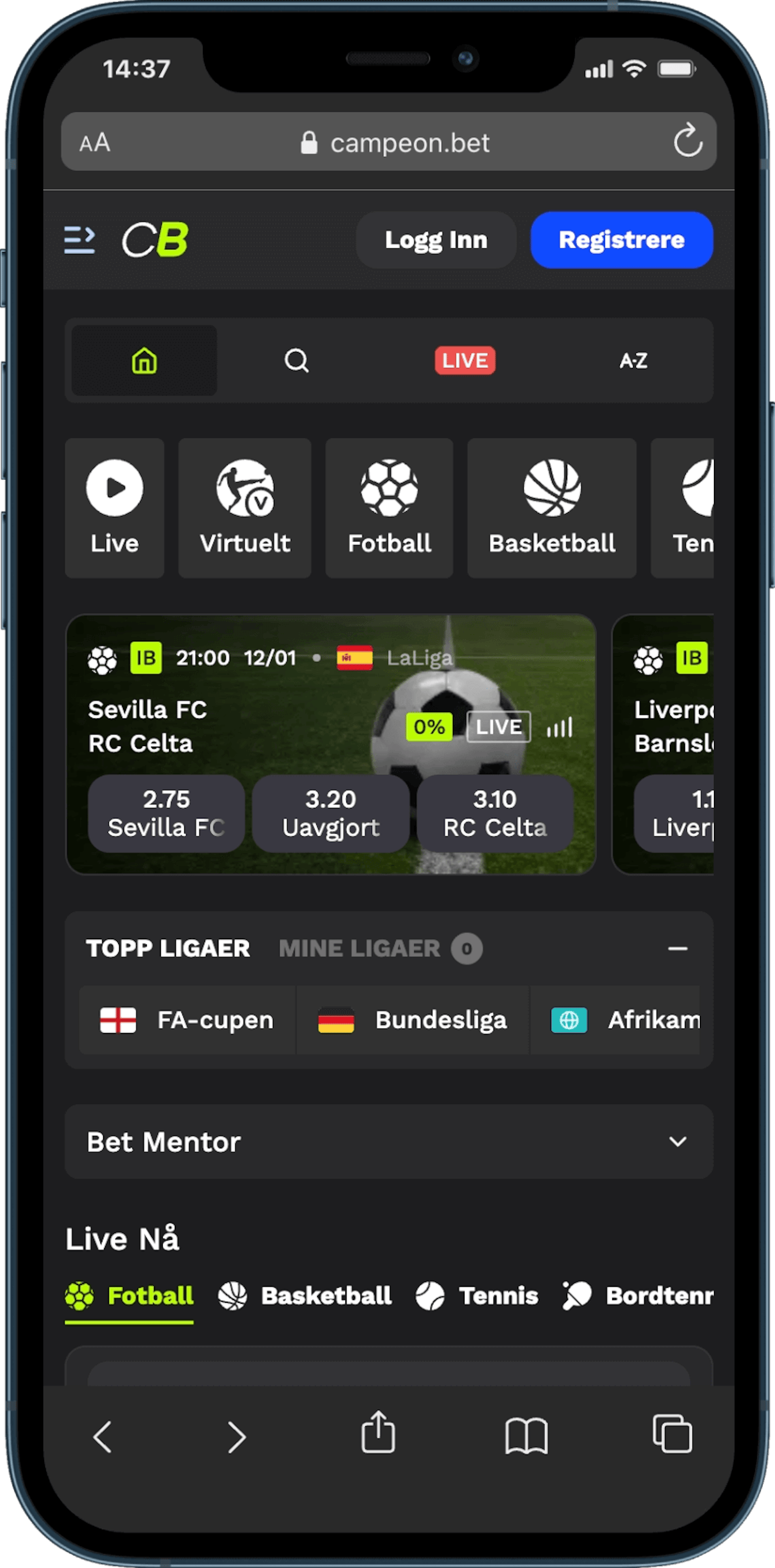Bet on Sevilla FC at 2.75
Image resolution: width=775 pixels, height=1568 pixels.
tap(166, 813)
